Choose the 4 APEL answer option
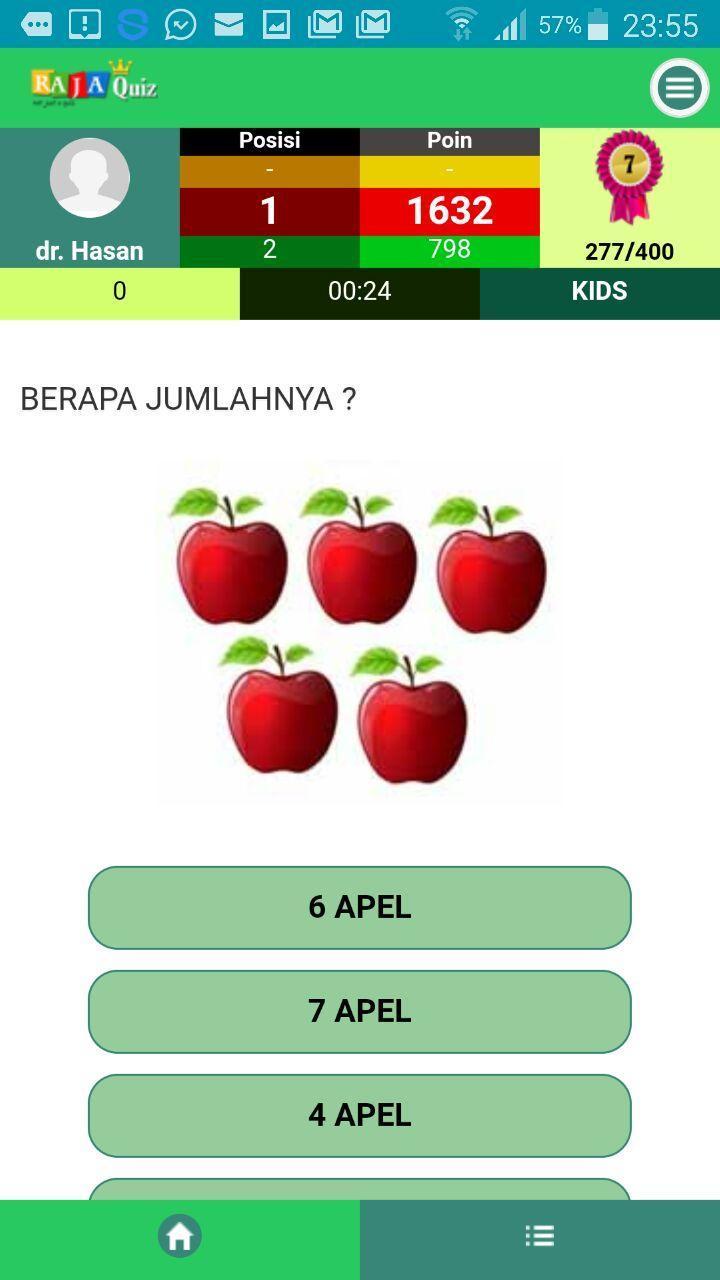720x1280 pixels. pyautogui.click(x=360, y=1116)
